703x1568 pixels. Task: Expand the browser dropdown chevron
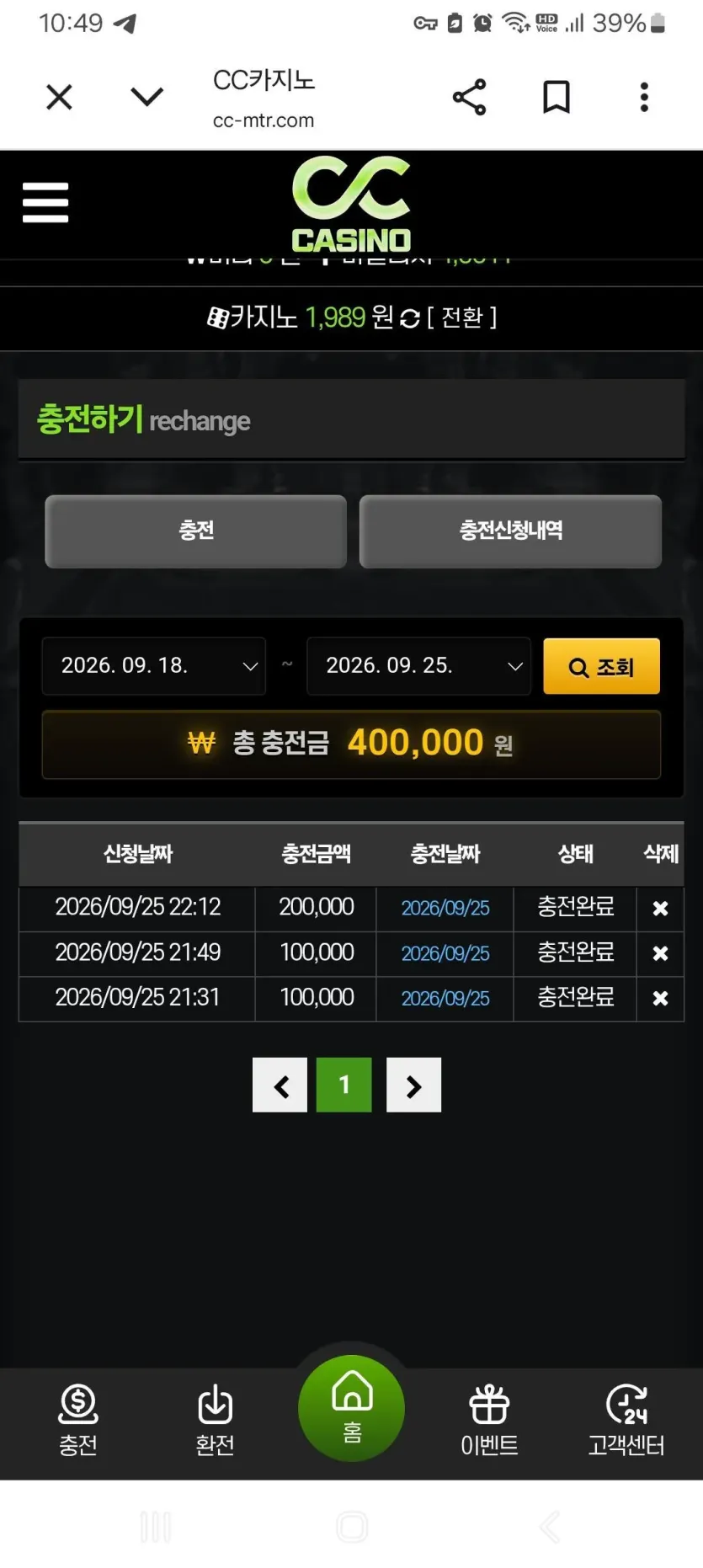146,97
